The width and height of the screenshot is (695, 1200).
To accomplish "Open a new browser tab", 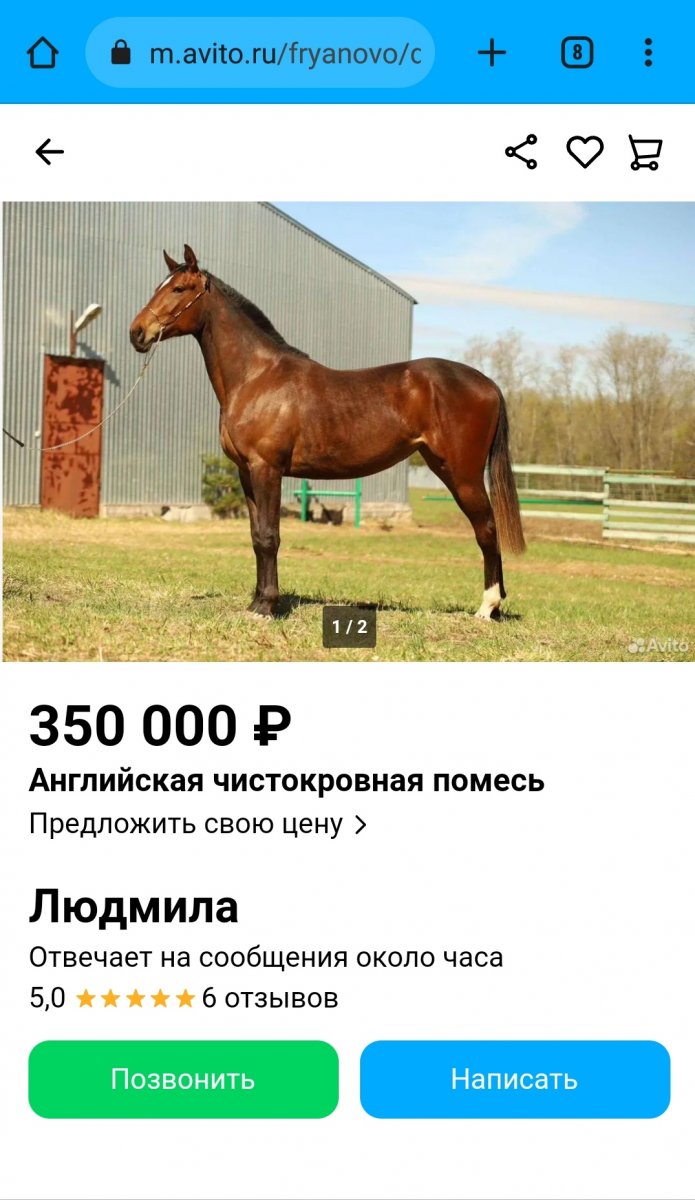I will (x=491, y=53).
